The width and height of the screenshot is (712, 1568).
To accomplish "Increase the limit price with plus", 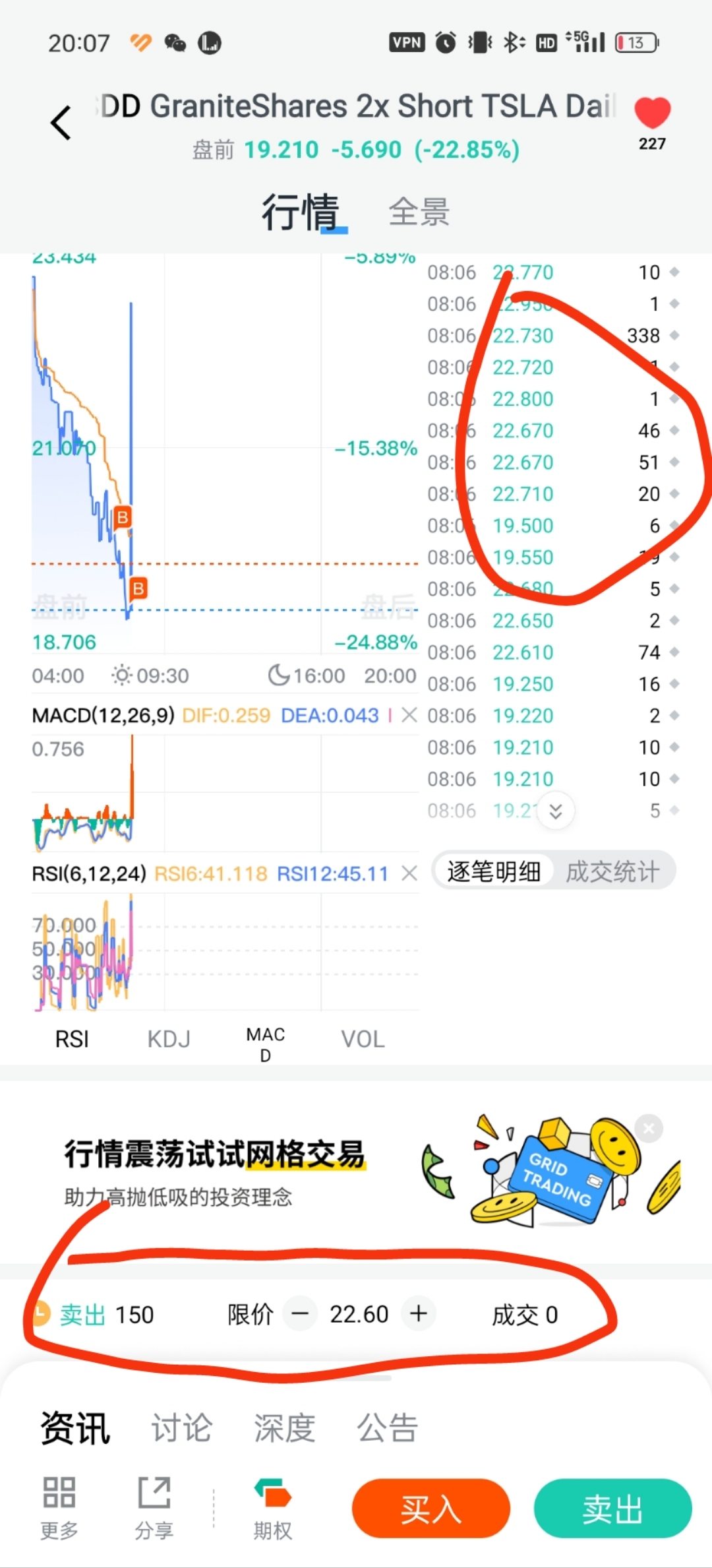I will [x=419, y=1314].
